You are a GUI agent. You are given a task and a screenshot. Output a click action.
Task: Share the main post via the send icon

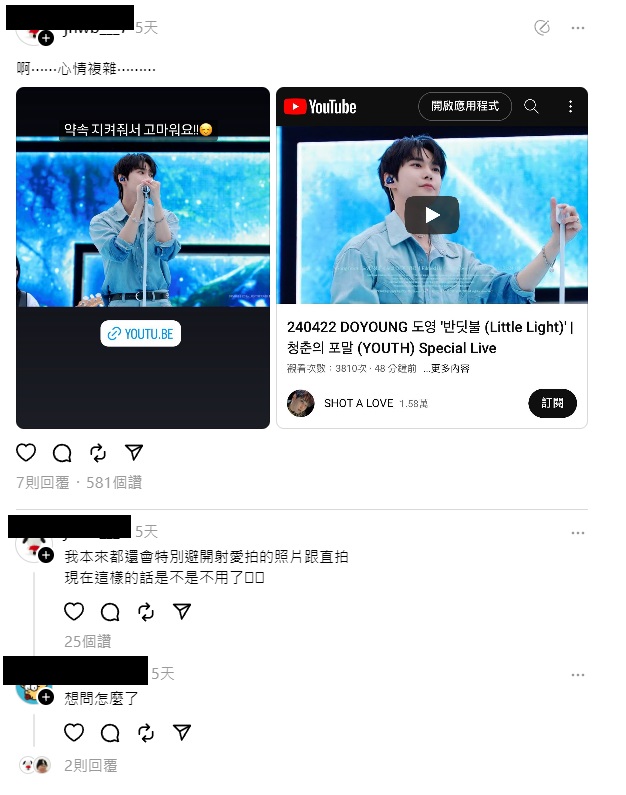click(134, 453)
